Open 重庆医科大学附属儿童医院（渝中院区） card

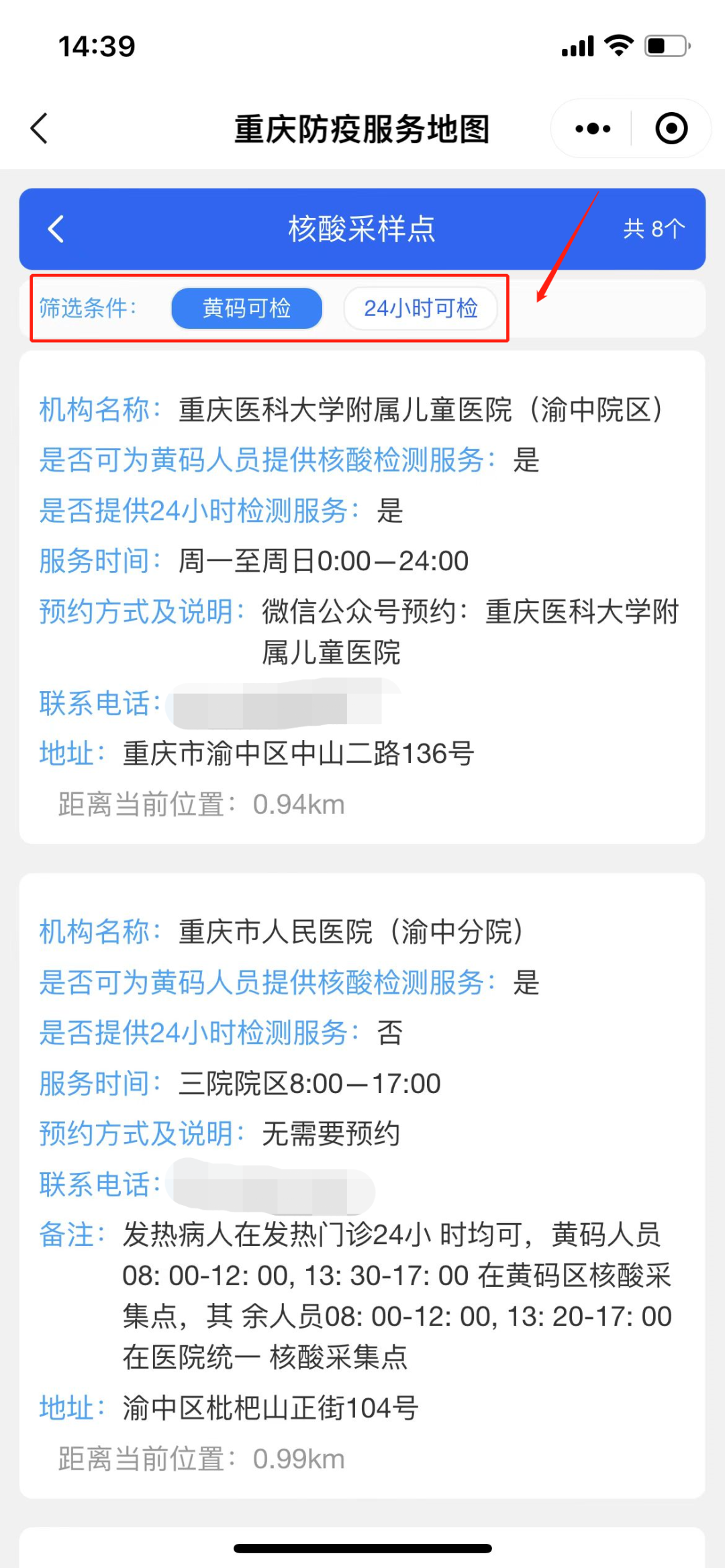pyautogui.click(x=362, y=597)
